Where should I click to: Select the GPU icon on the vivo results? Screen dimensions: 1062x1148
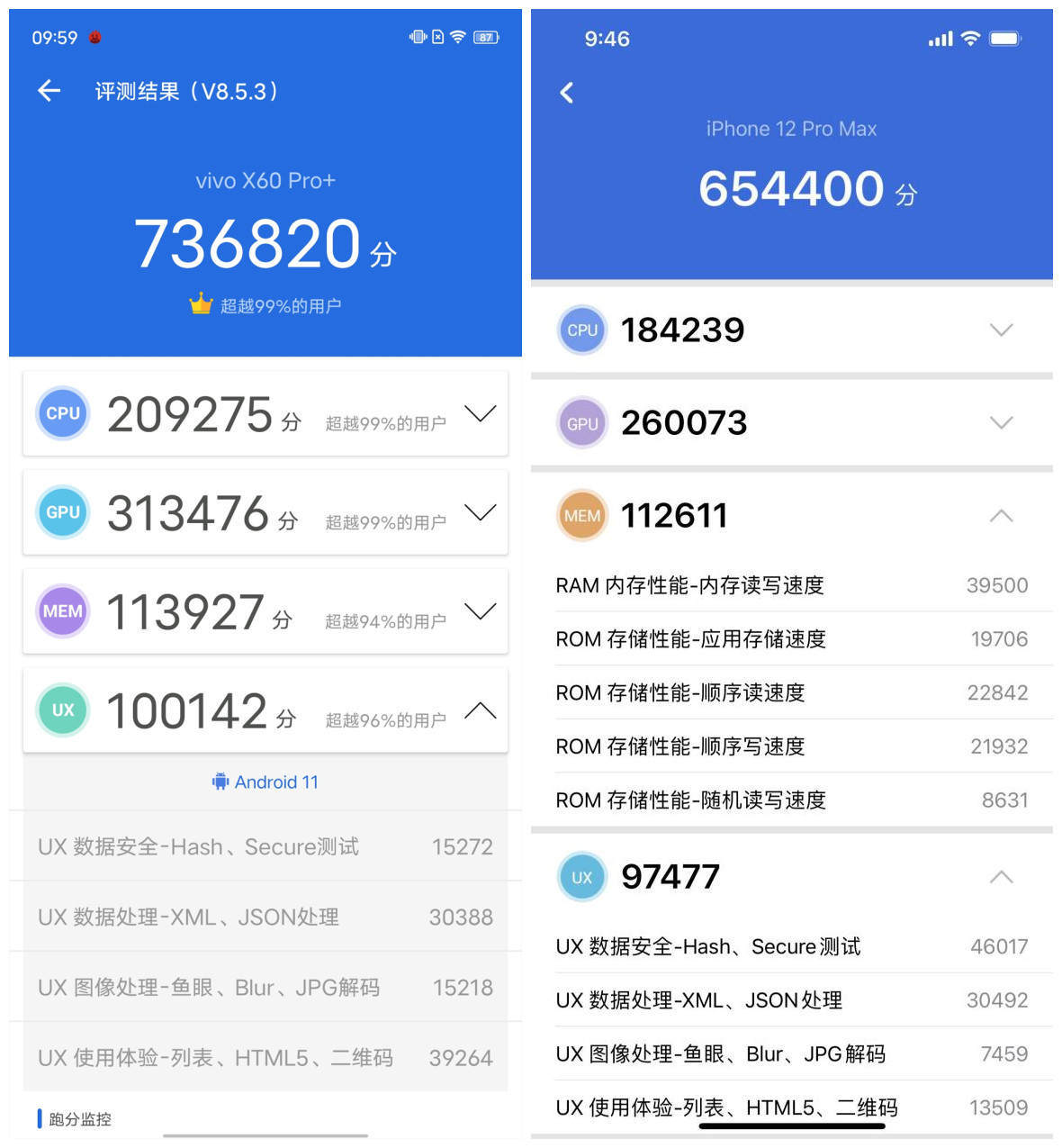(x=62, y=512)
